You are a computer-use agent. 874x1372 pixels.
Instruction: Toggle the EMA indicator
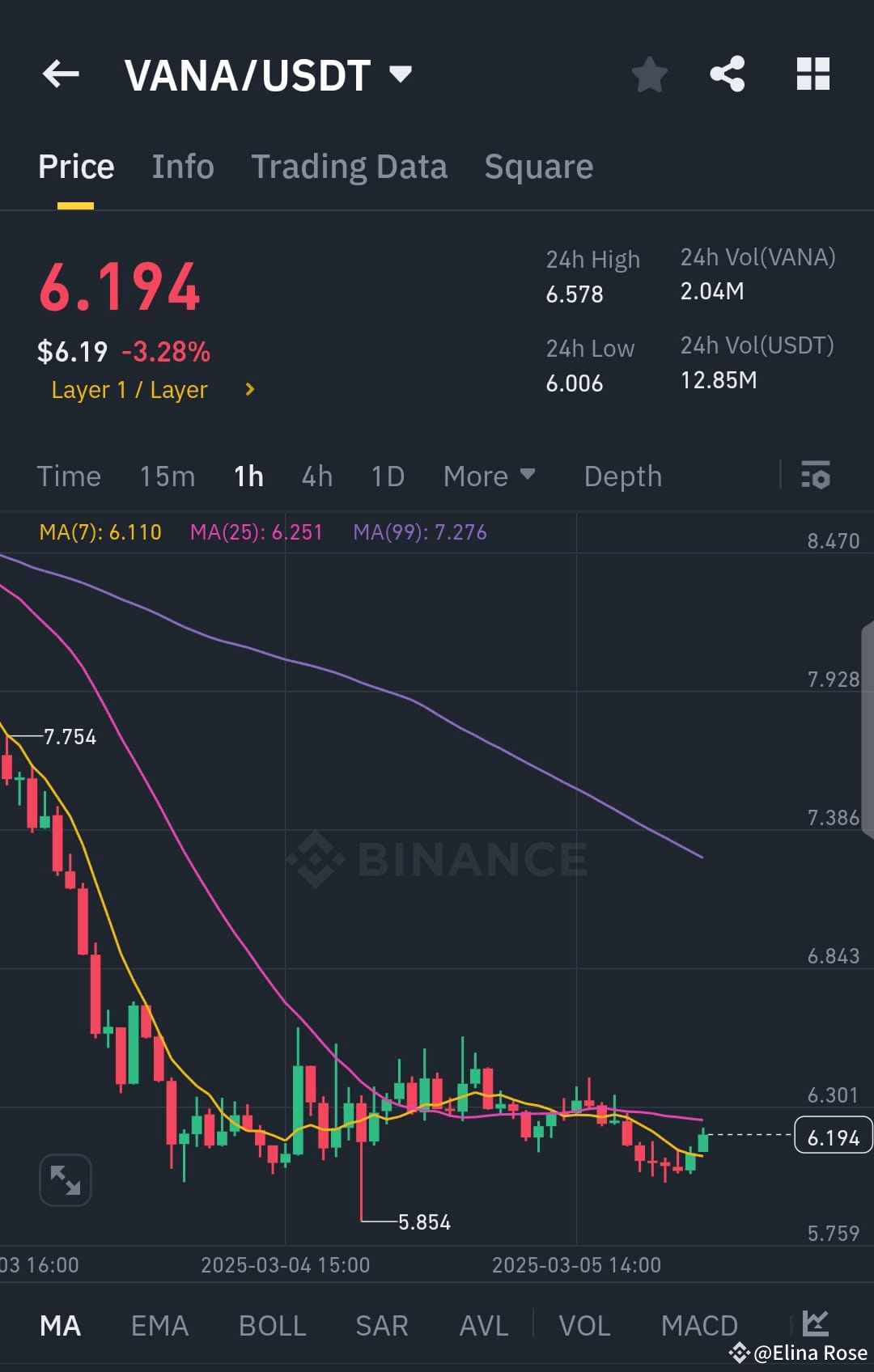tap(159, 1325)
